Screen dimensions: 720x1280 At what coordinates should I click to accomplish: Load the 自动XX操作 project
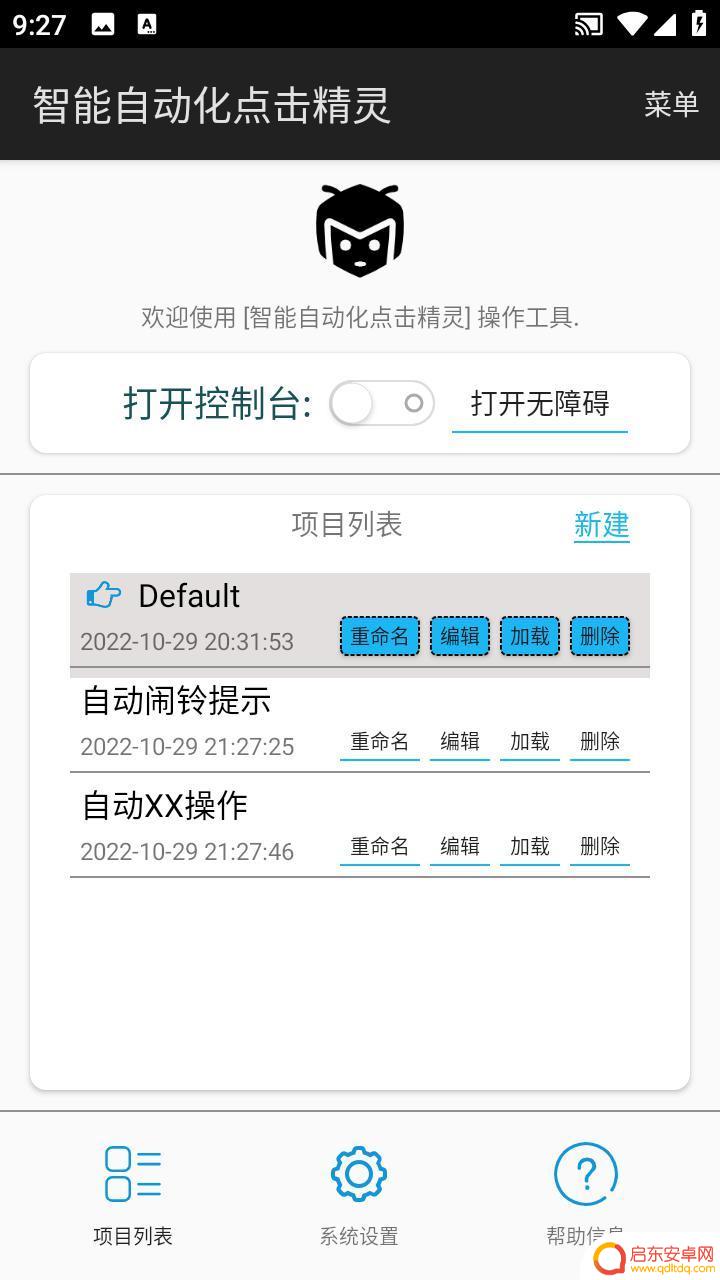click(530, 846)
